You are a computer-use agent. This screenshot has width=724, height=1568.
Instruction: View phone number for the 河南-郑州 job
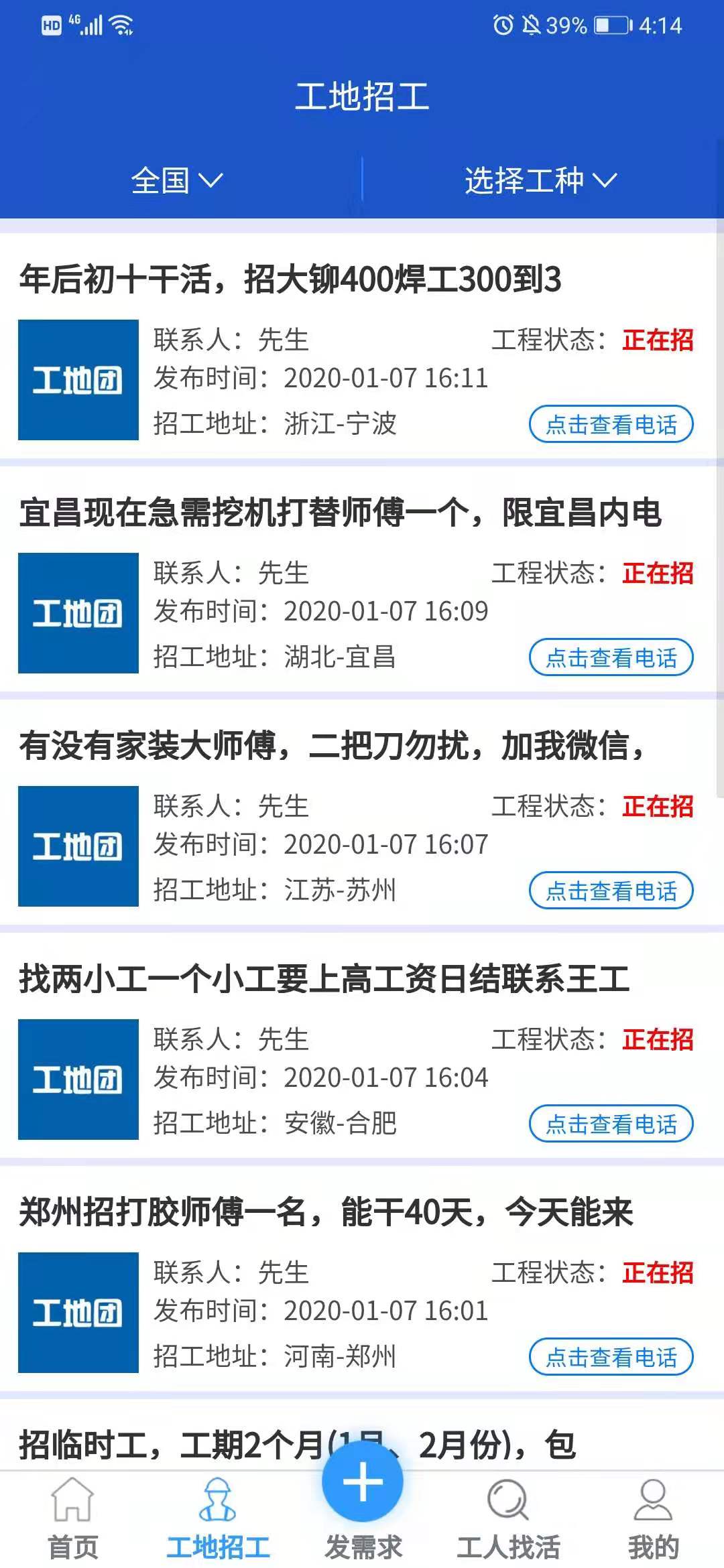coord(611,1357)
